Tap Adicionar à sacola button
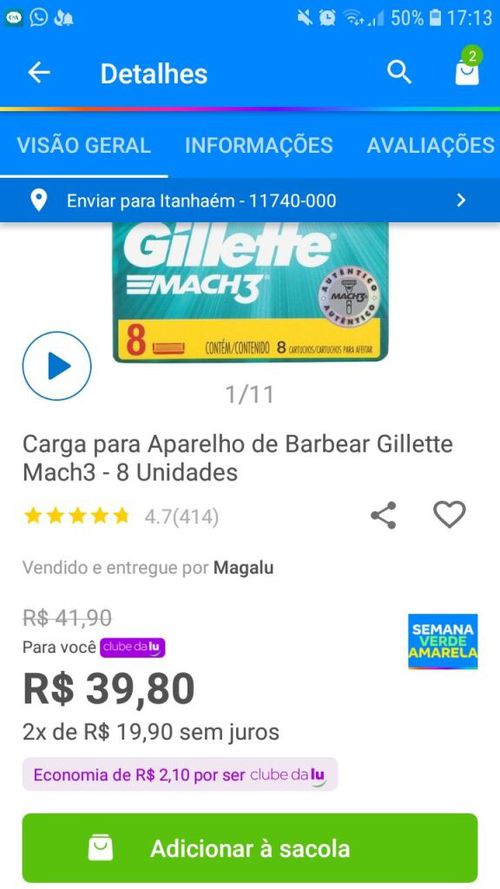This screenshot has height=889, width=500. point(250,848)
